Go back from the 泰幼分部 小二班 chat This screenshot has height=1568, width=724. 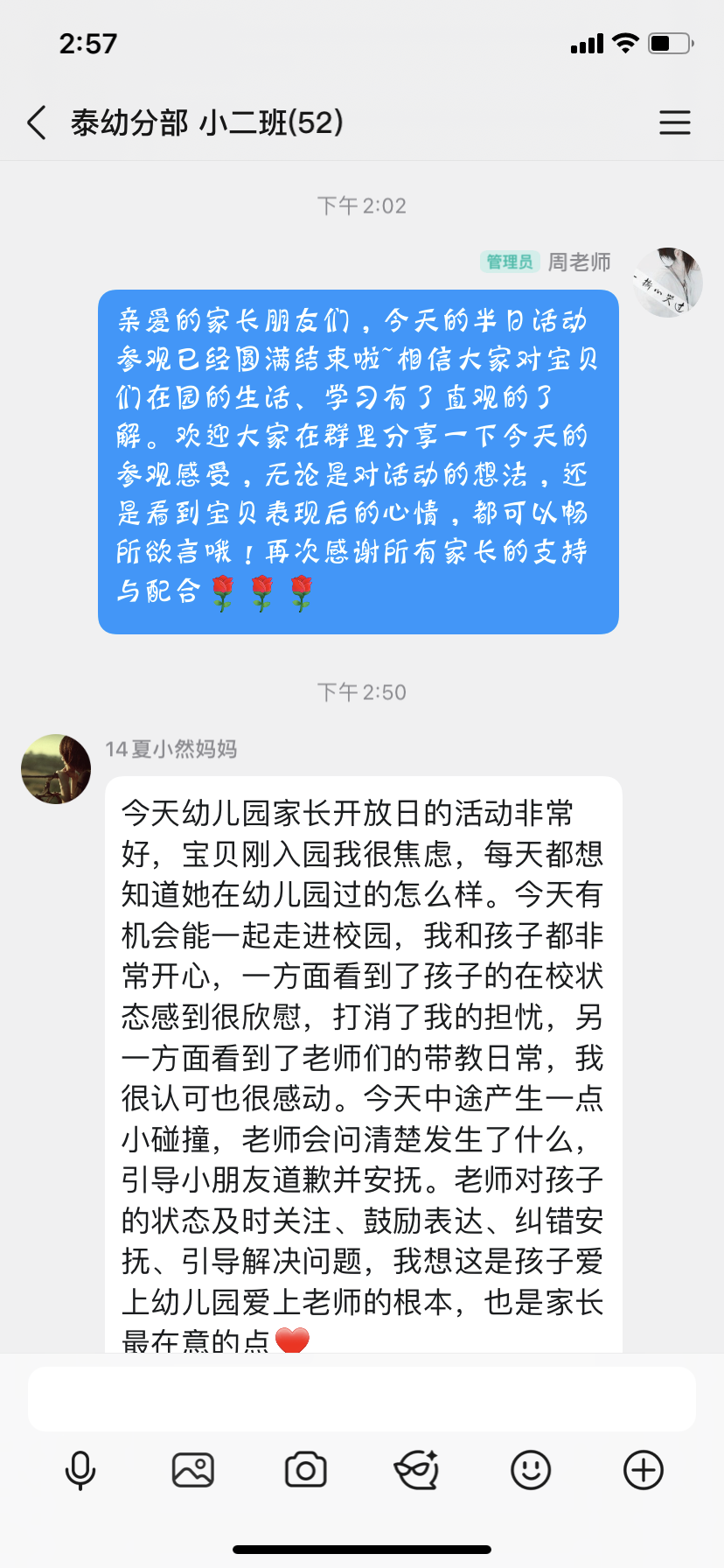(37, 123)
